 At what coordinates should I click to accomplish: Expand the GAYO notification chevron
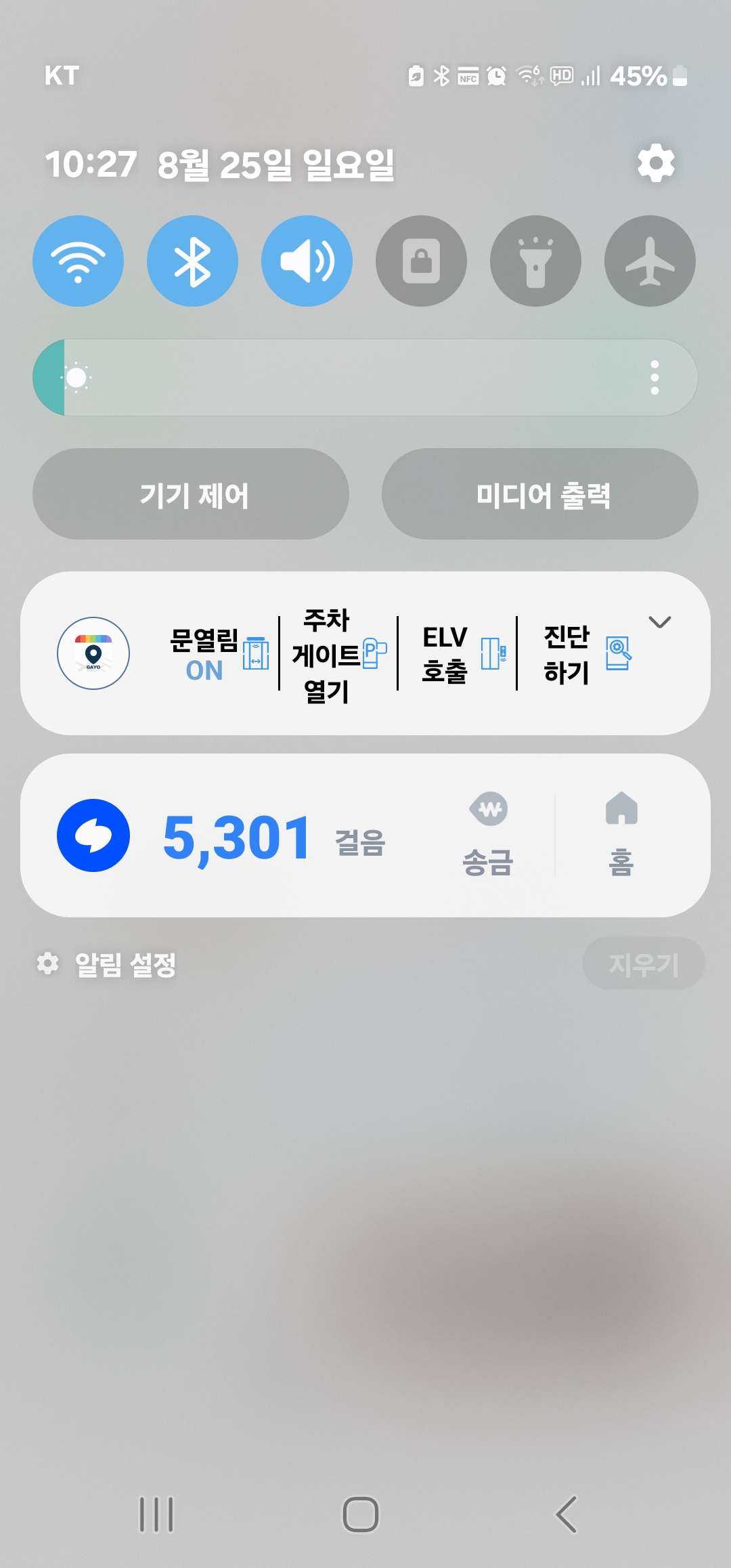pyautogui.click(x=659, y=622)
